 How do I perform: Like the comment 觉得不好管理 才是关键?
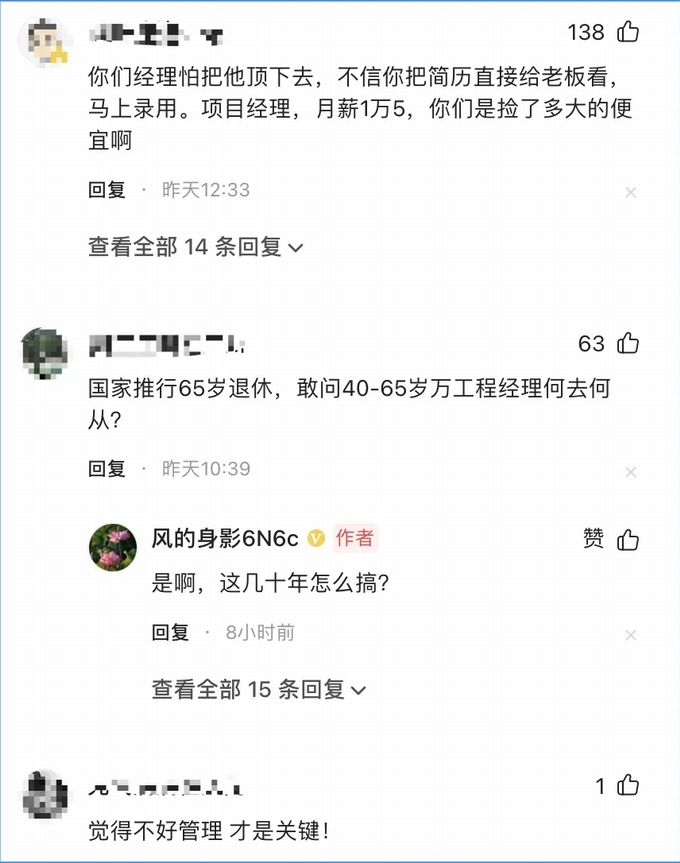(628, 786)
